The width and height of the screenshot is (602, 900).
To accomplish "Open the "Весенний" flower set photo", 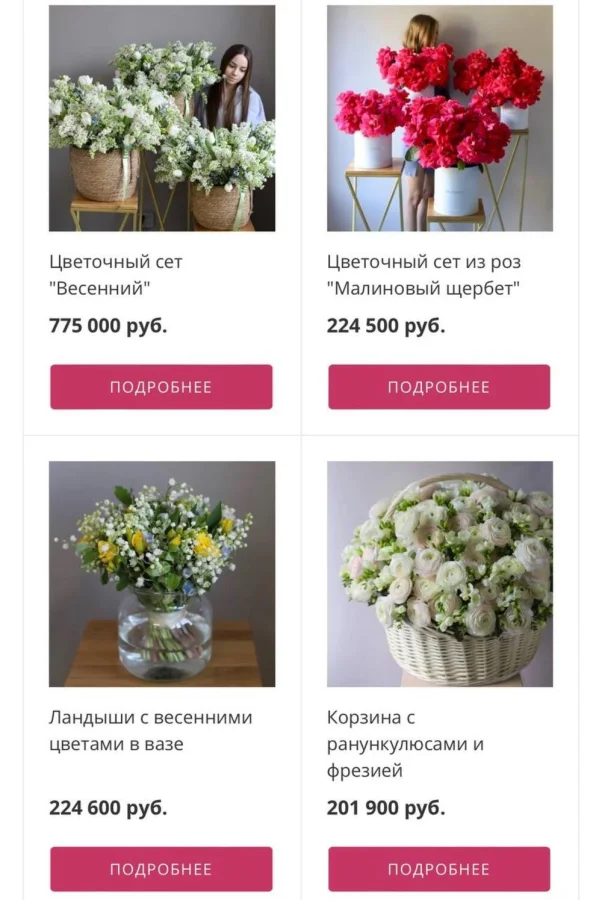I will (162, 118).
